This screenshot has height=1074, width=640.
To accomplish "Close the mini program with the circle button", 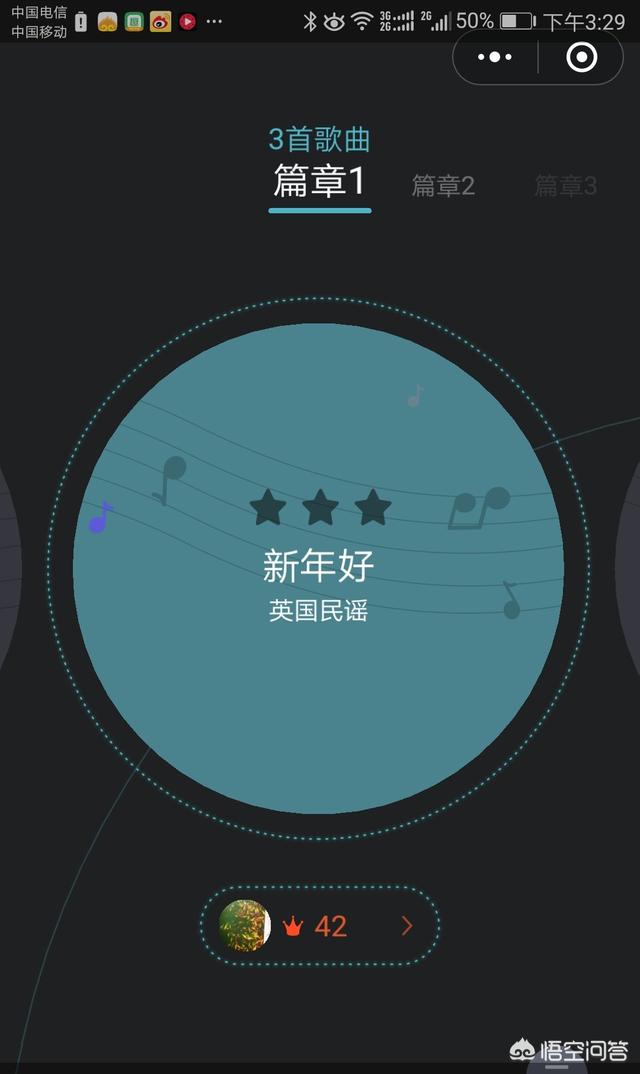I will tap(582, 58).
